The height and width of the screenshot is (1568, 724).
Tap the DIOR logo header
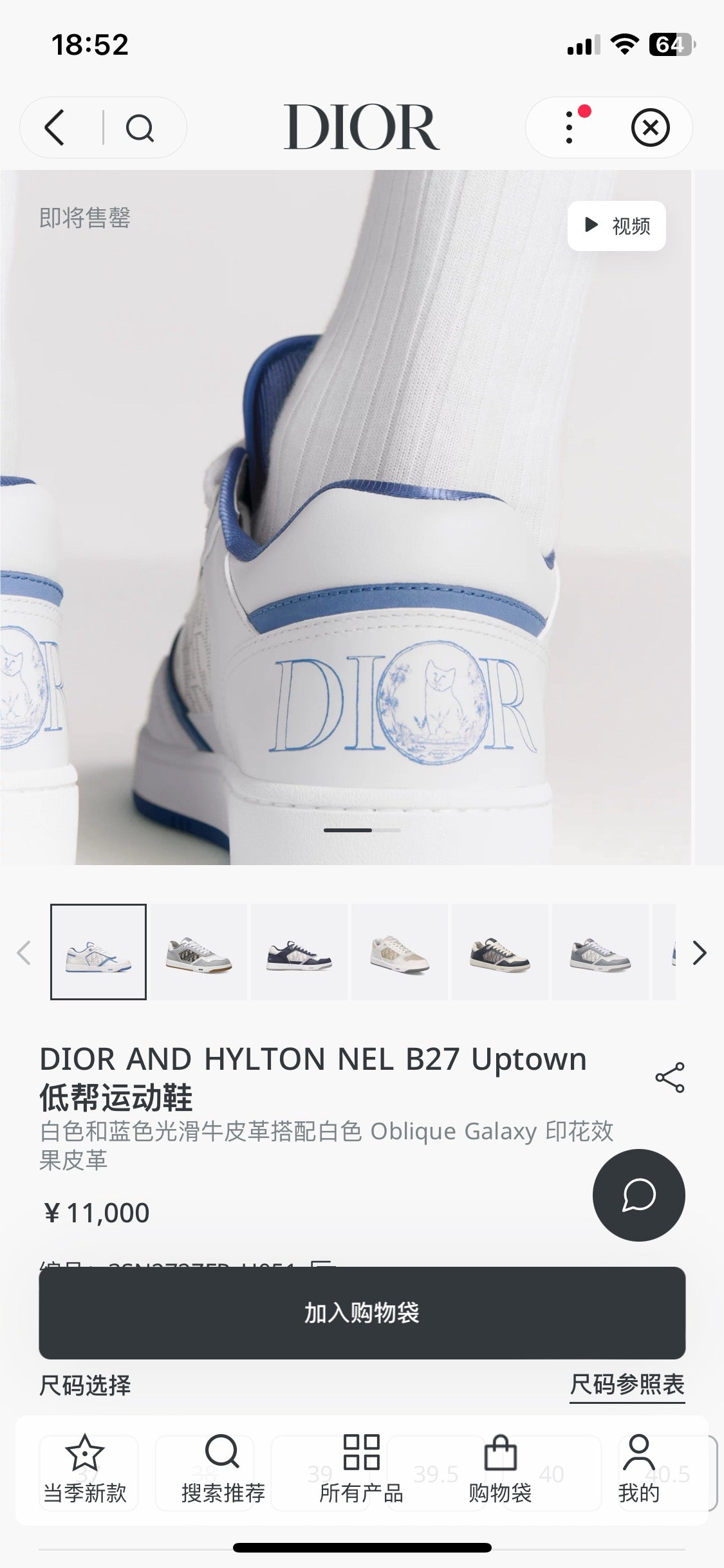(x=362, y=126)
